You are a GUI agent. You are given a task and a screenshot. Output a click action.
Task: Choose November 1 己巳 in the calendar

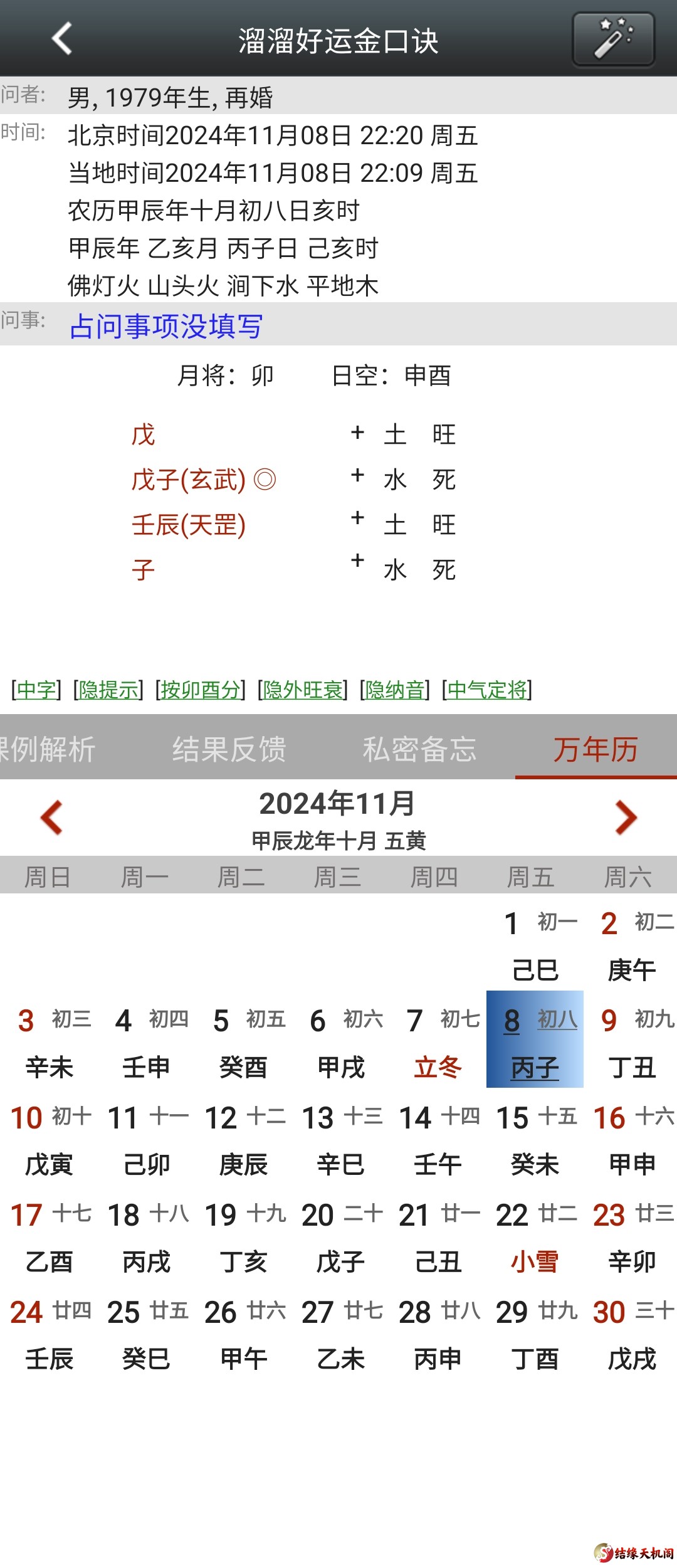point(535,942)
